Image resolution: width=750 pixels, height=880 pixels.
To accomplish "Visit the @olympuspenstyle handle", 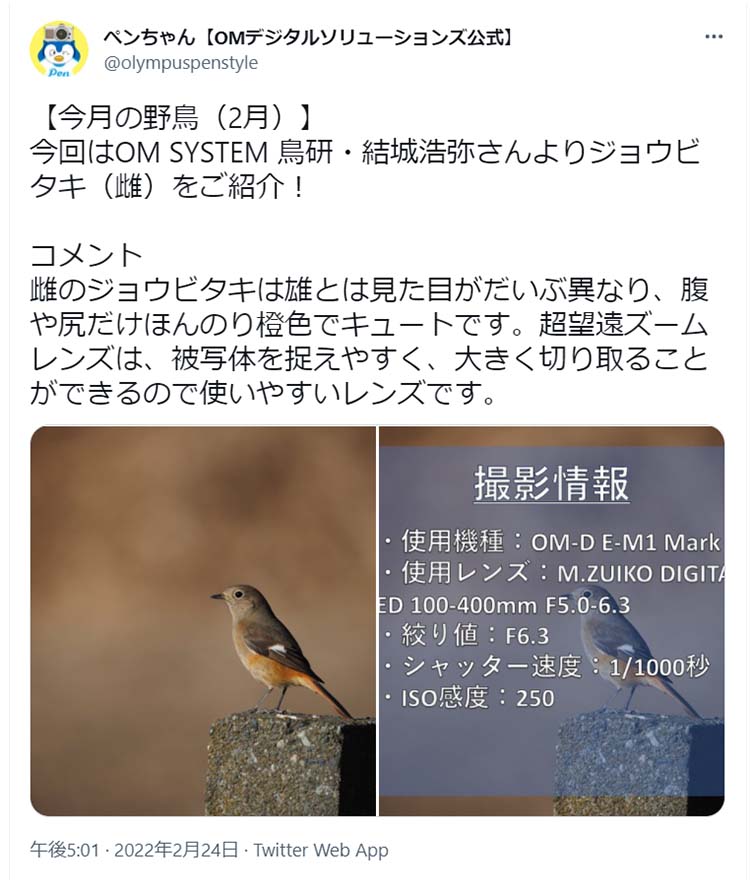I will pyautogui.click(x=180, y=63).
